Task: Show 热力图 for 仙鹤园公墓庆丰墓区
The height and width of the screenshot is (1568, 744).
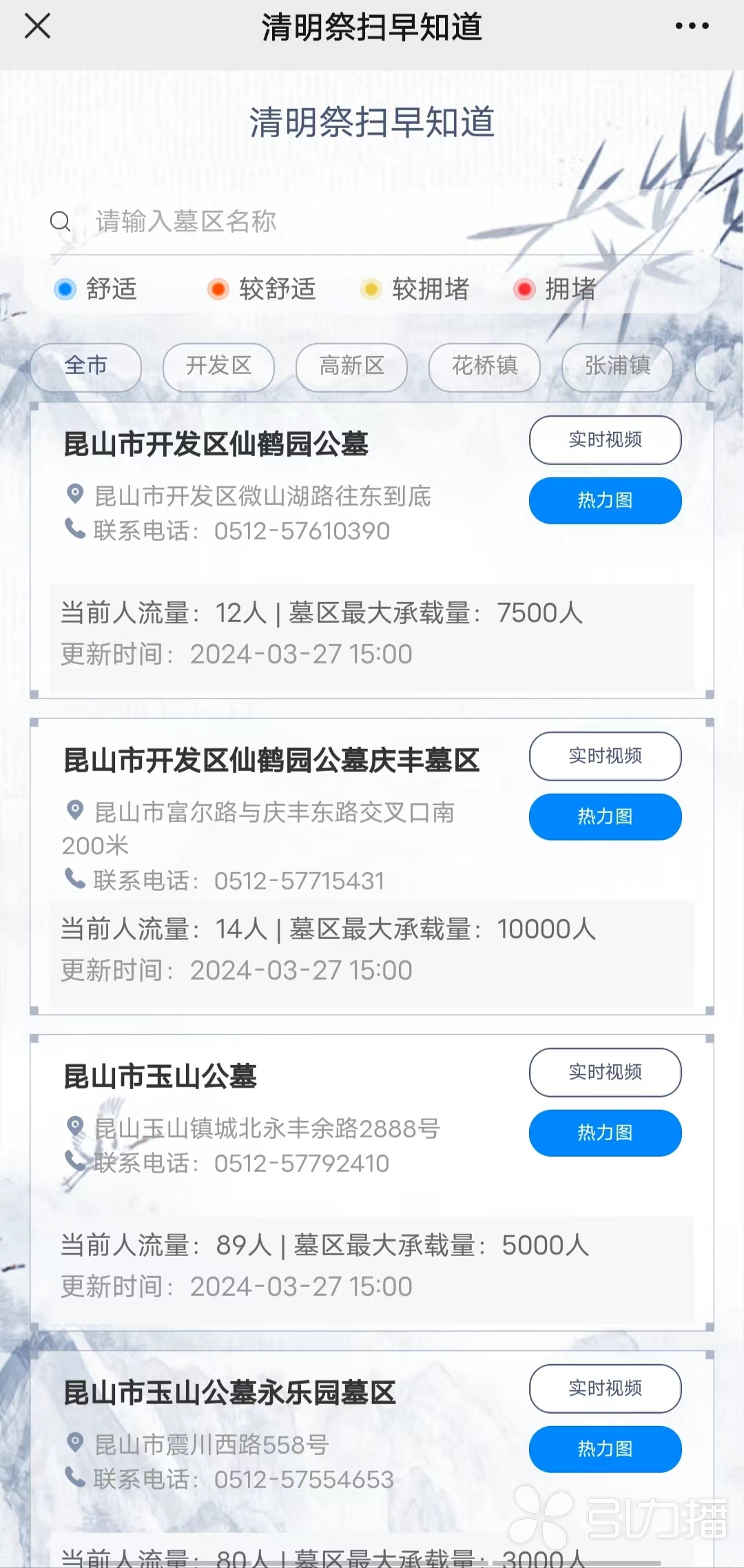Action: [x=605, y=816]
